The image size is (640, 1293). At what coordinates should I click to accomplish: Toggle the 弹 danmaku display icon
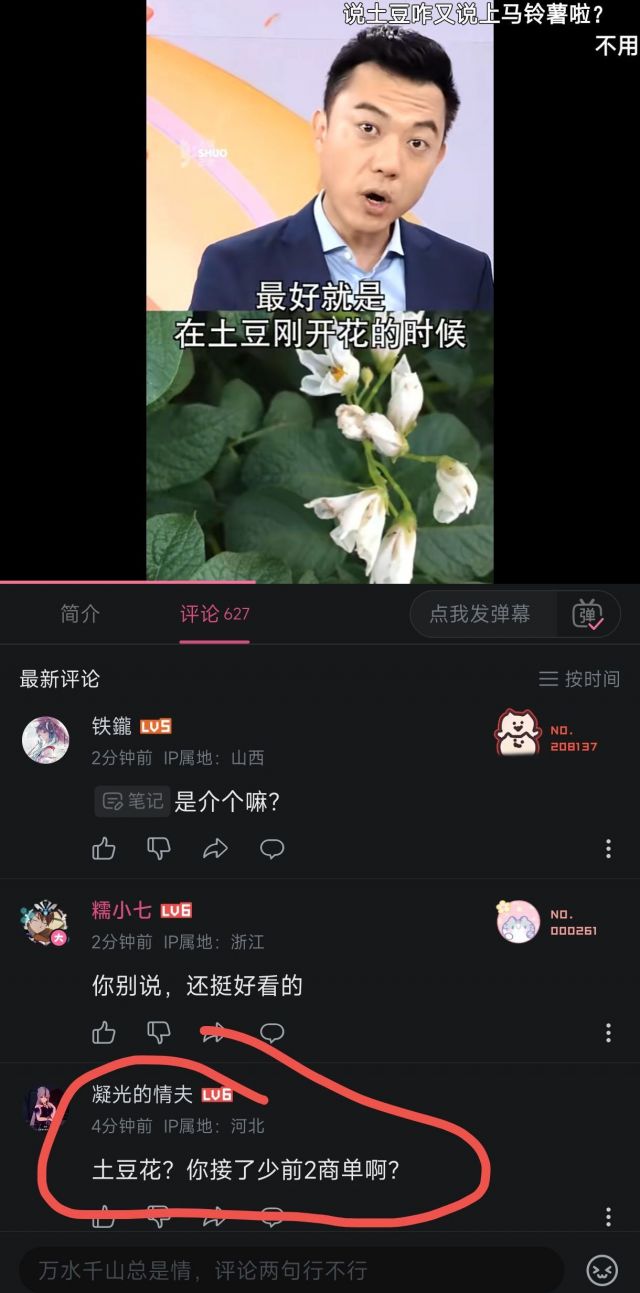(588, 614)
